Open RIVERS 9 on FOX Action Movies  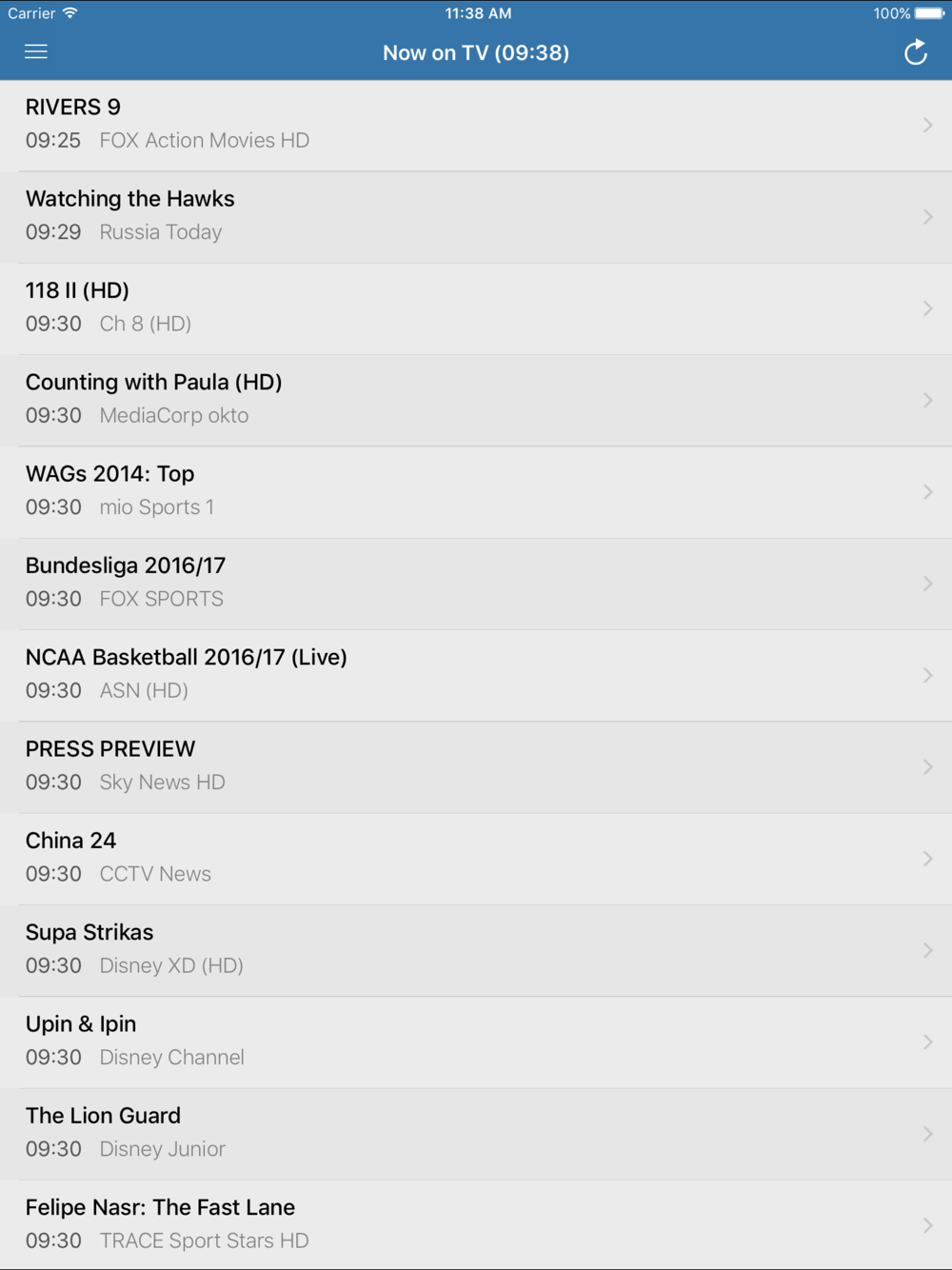click(476, 125)
